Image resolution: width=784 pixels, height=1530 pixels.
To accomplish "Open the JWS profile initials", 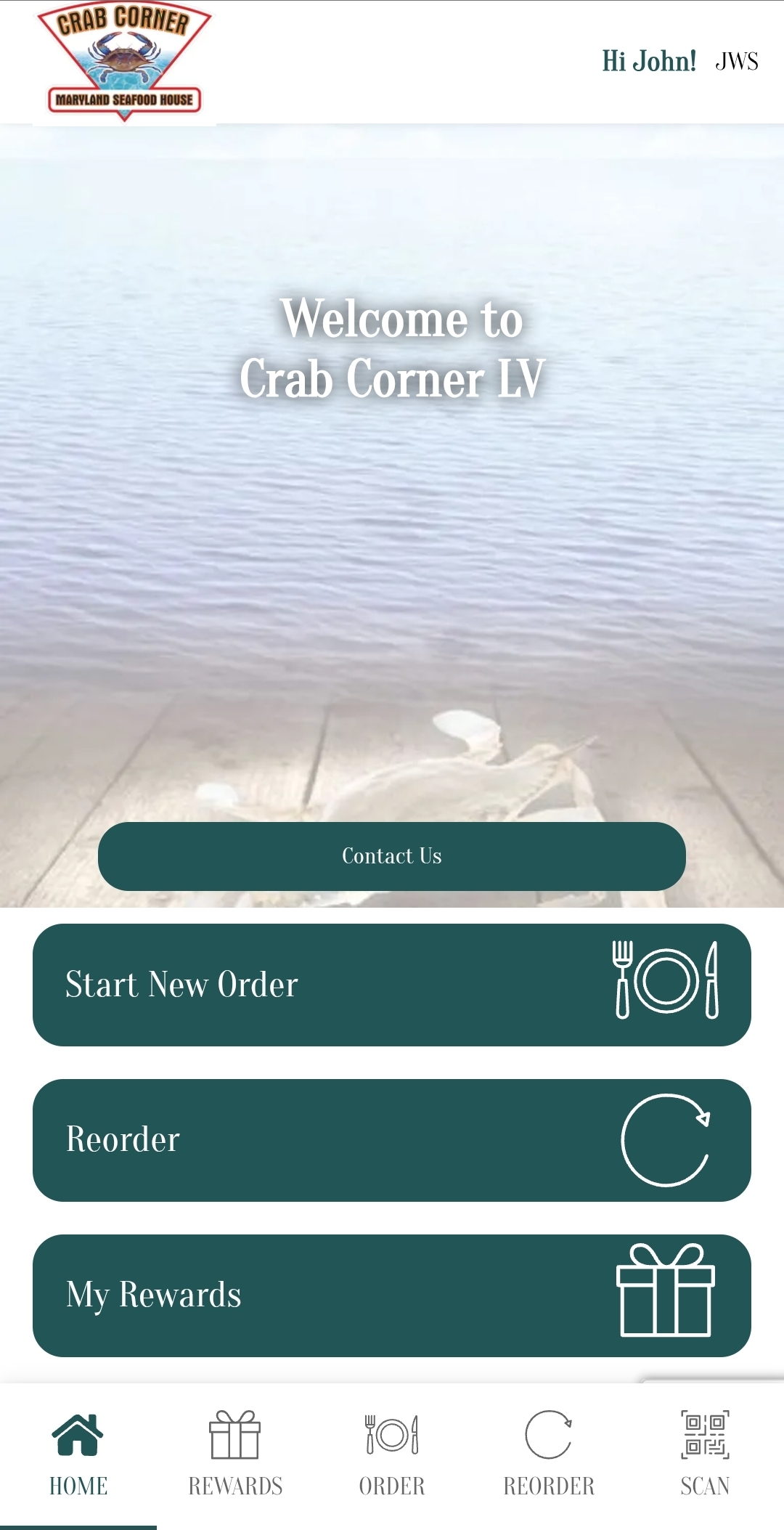I will pos(736,62).
